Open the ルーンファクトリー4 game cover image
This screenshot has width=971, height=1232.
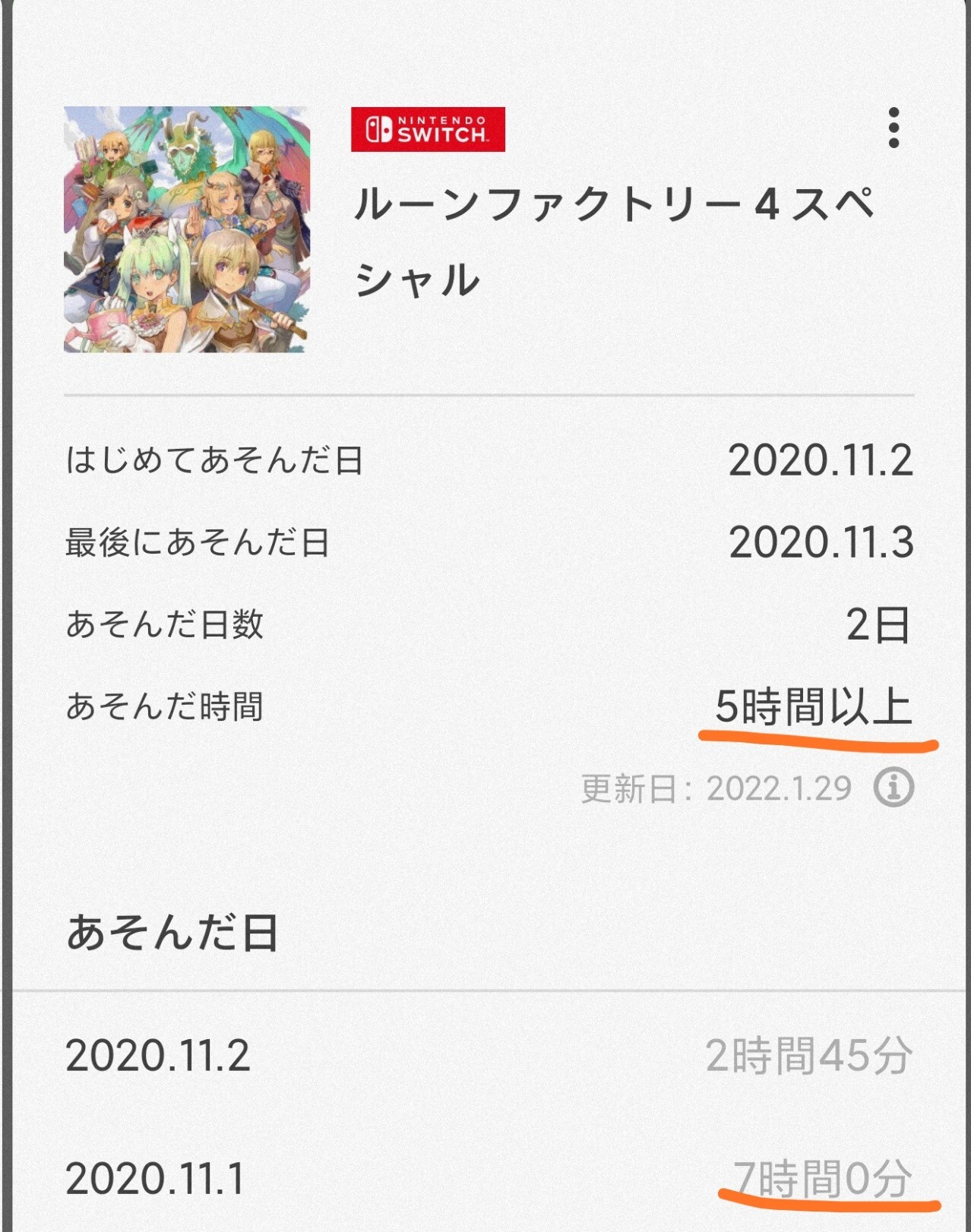(186, 229)
